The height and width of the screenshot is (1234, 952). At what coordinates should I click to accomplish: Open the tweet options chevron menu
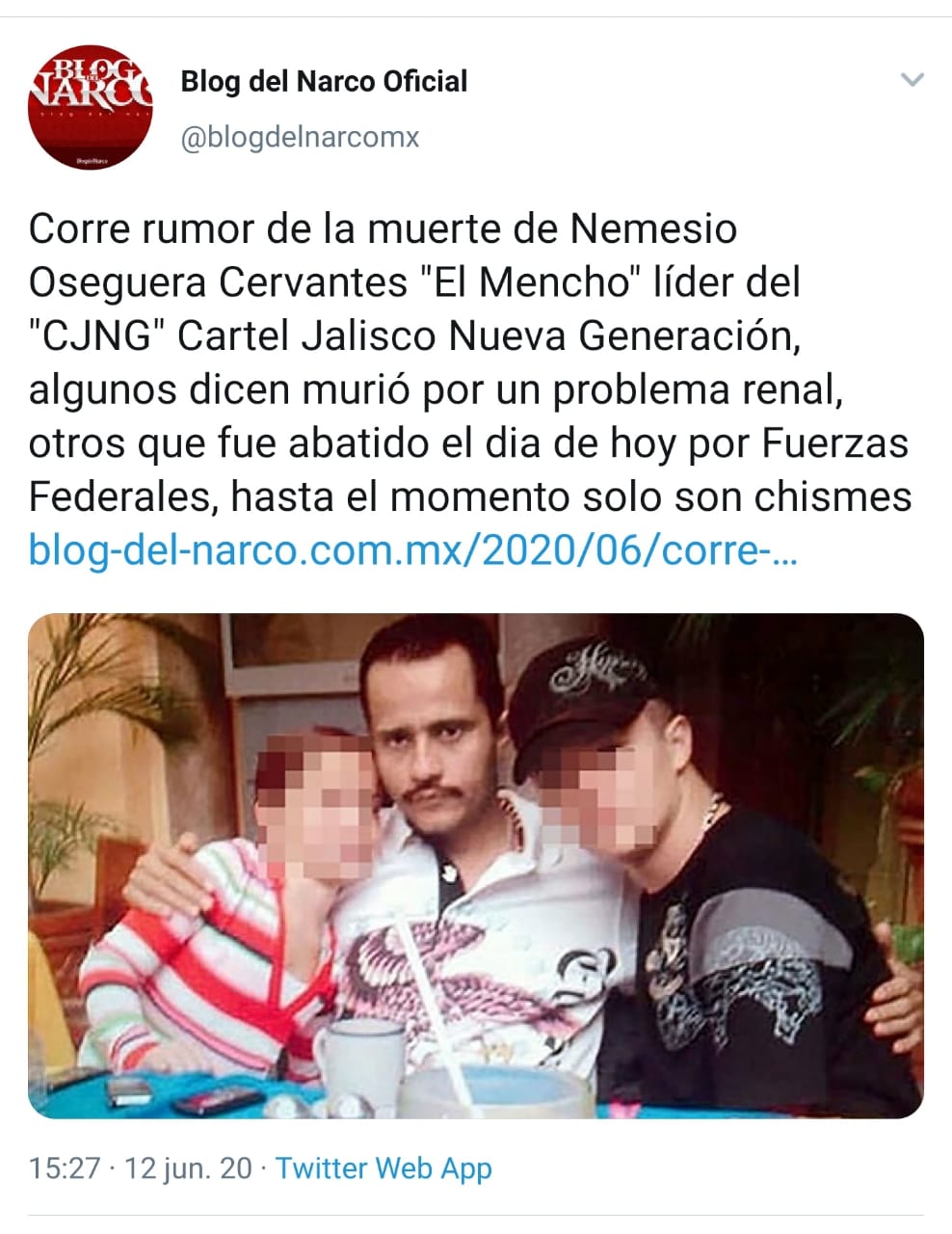coord(911,81)
